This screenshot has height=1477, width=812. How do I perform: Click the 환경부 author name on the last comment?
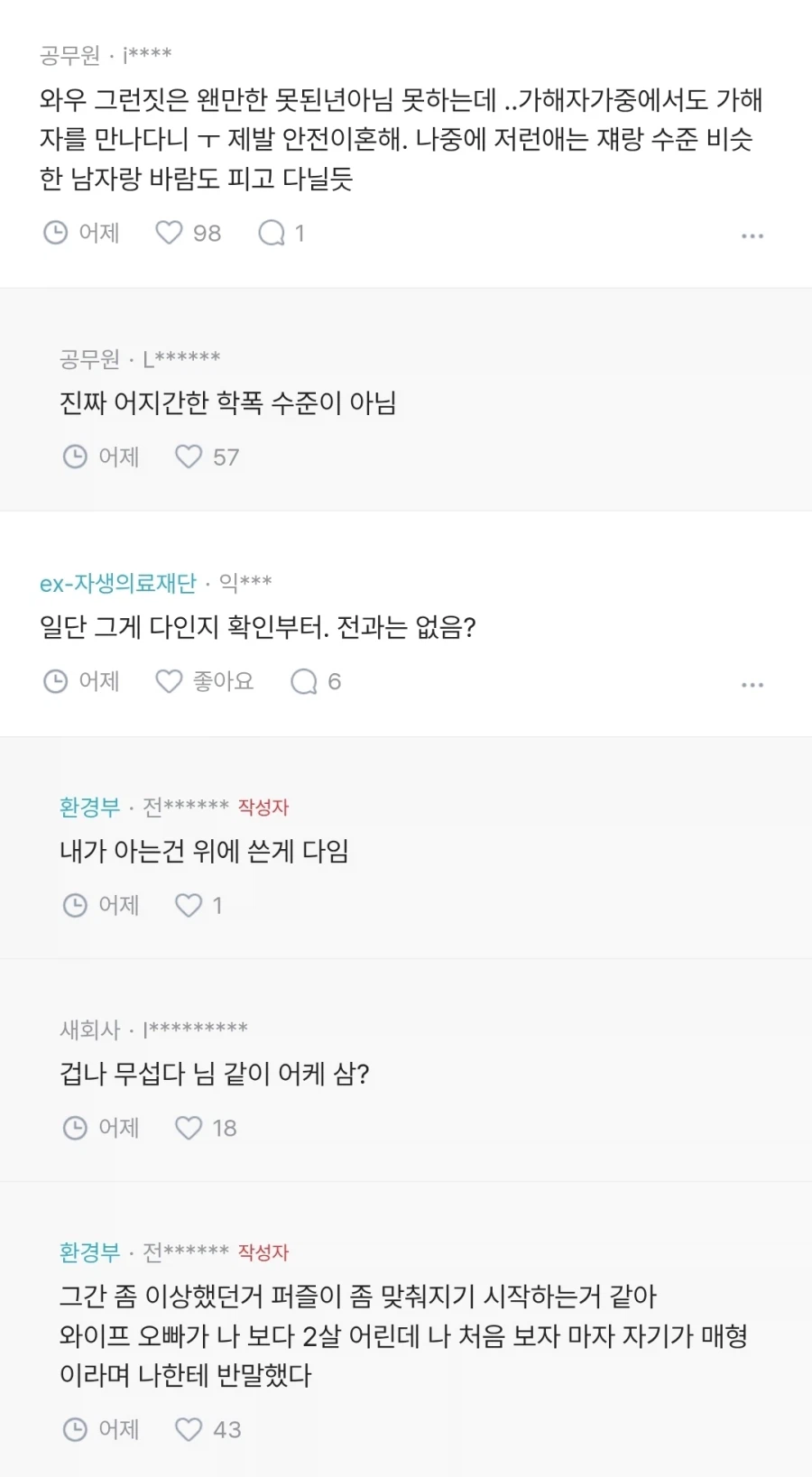click(89, 1252)
